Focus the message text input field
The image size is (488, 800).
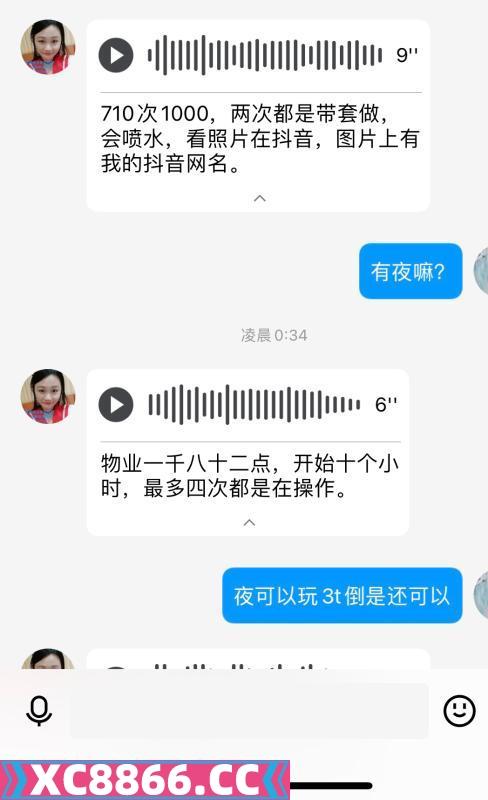click(x=249, y=711)
